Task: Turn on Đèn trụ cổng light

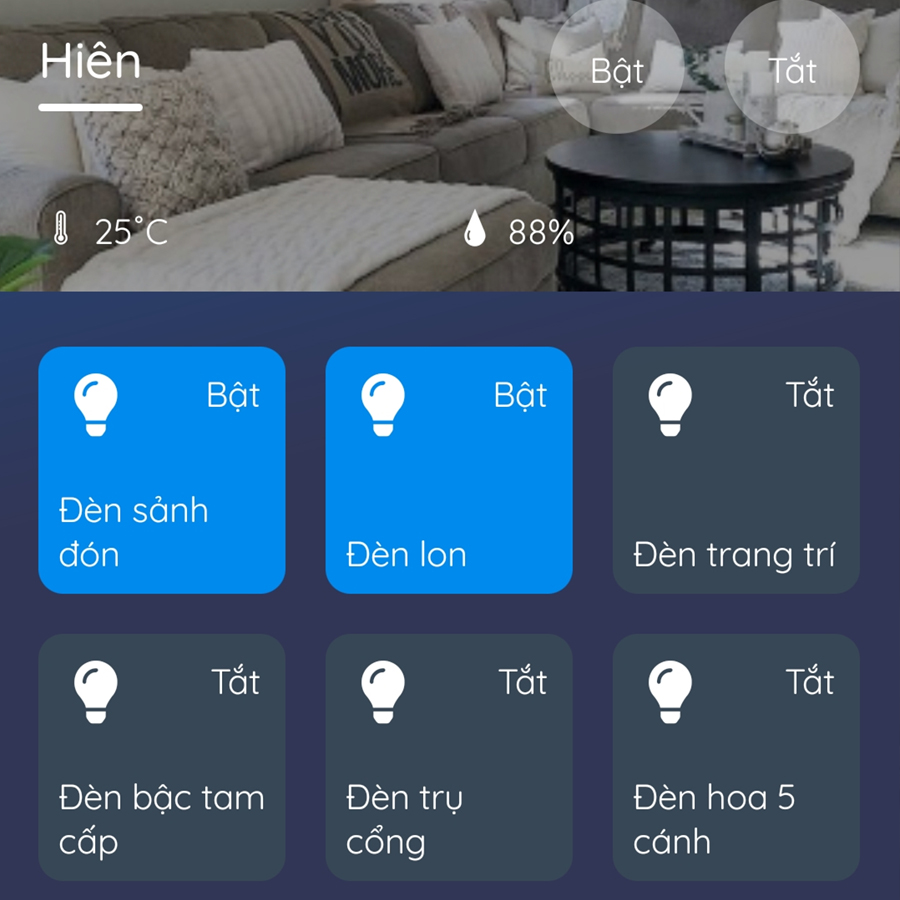Action: coord(449,757)
